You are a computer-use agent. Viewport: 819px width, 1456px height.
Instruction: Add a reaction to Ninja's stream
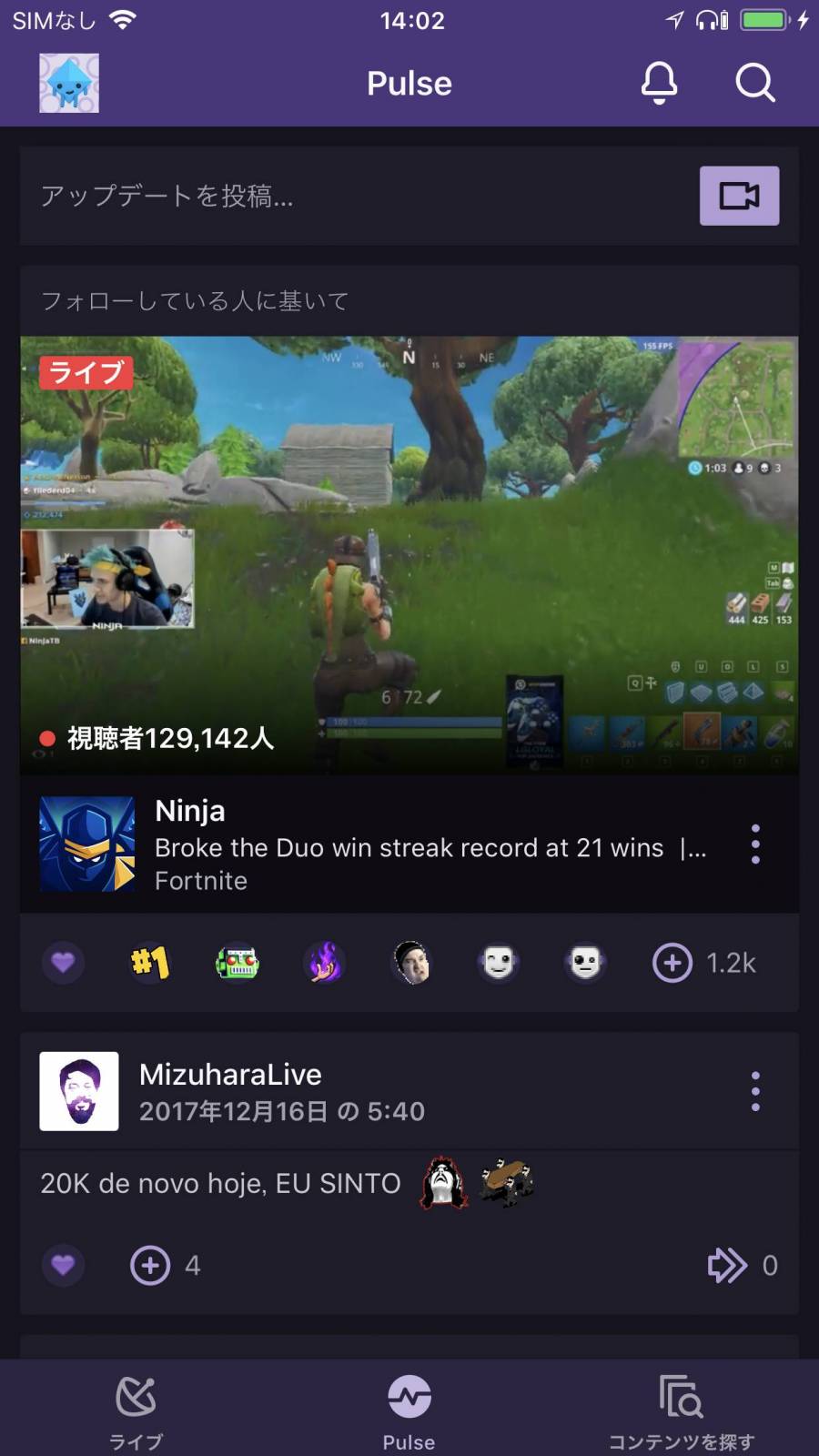672,963
